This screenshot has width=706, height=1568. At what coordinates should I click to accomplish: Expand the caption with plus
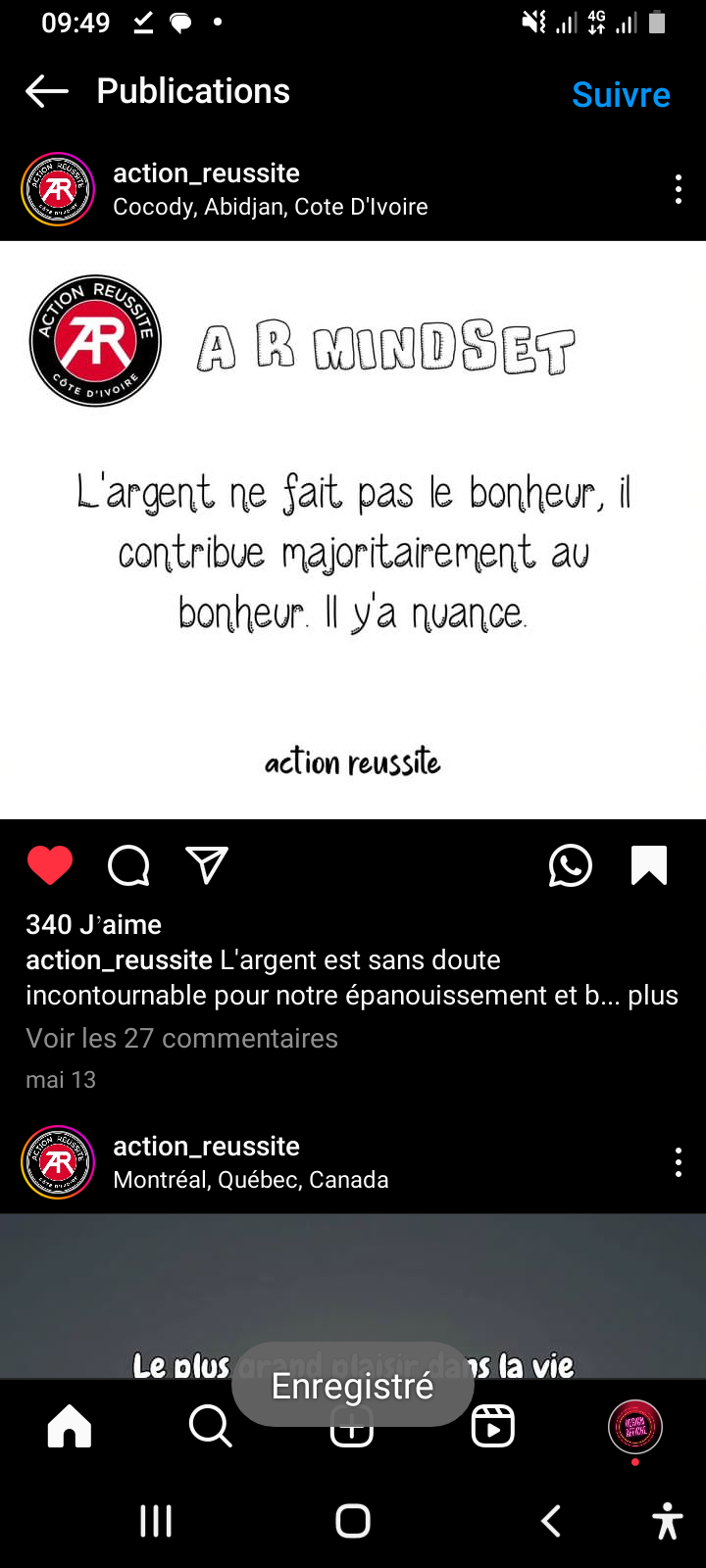653,996
